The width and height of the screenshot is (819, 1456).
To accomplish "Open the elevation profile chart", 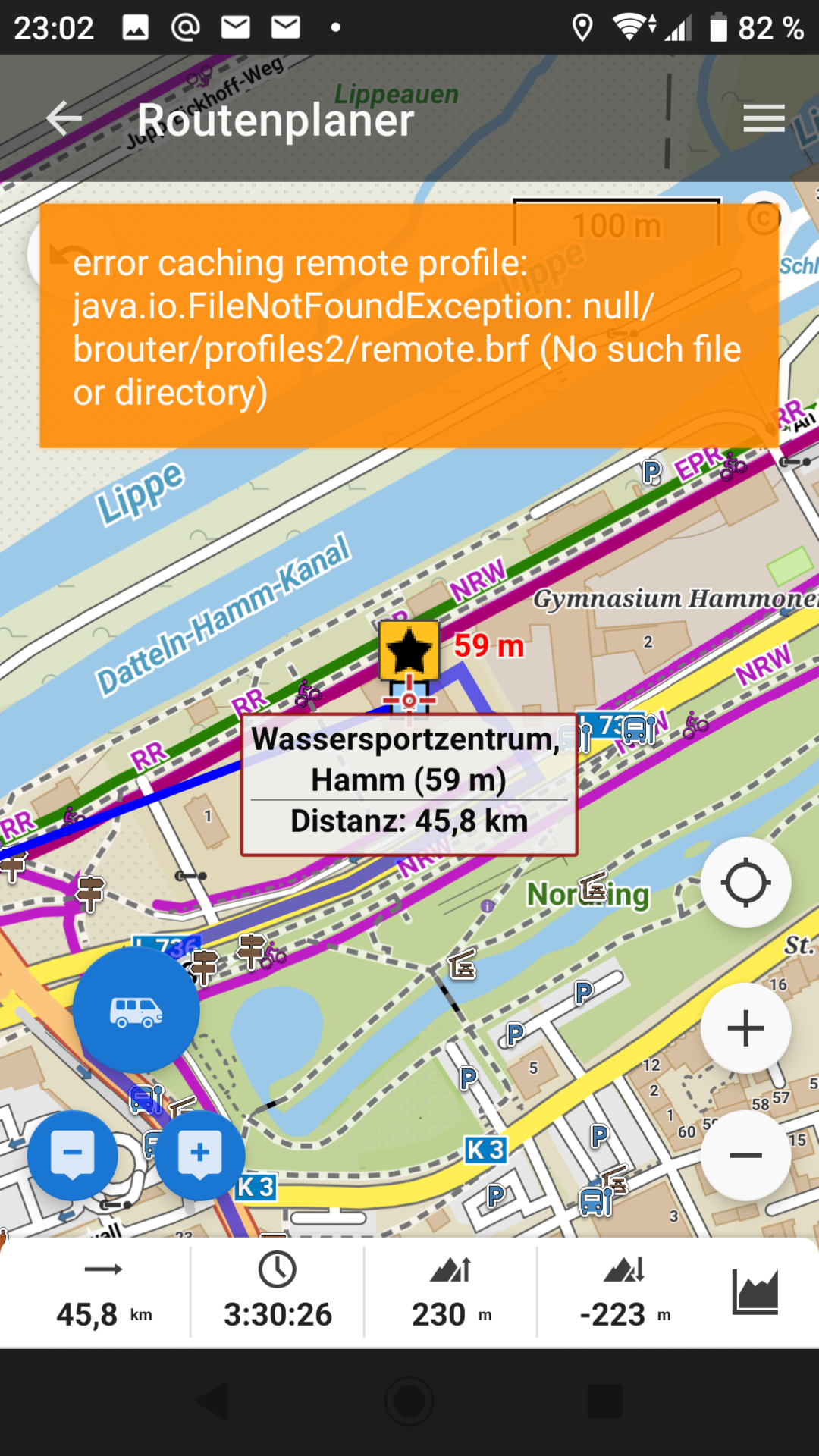I will [755, 1292].
